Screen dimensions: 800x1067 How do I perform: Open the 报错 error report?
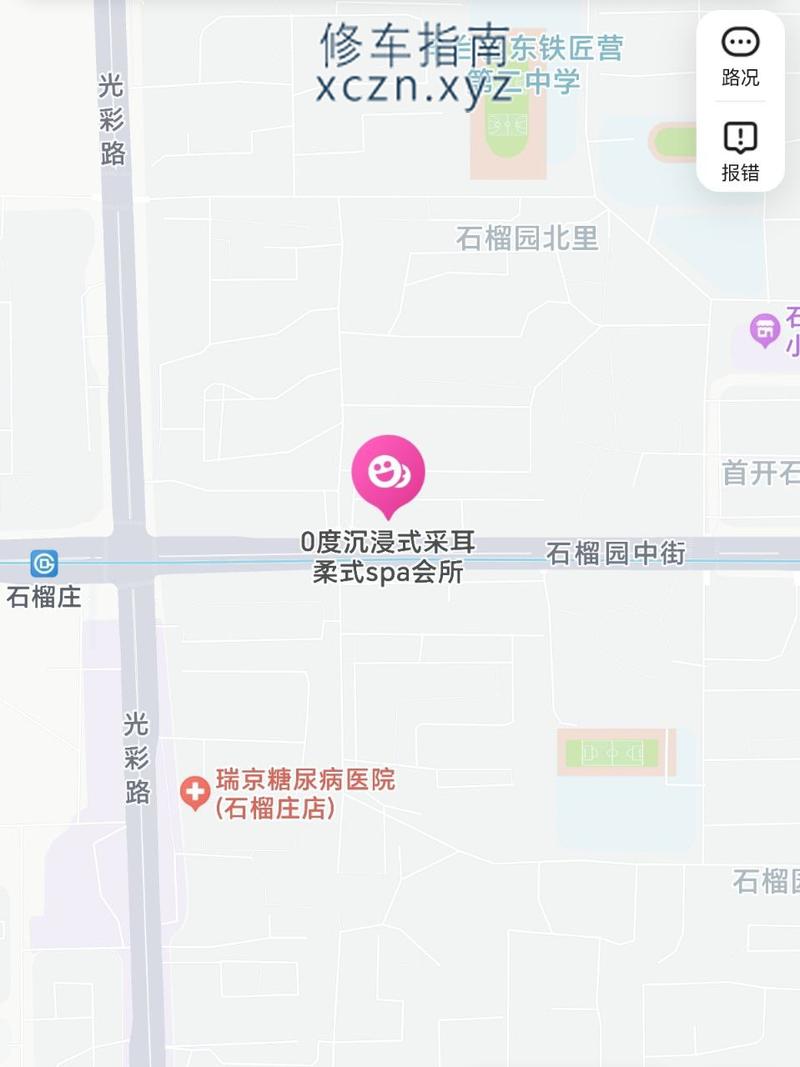coord(740,150)
